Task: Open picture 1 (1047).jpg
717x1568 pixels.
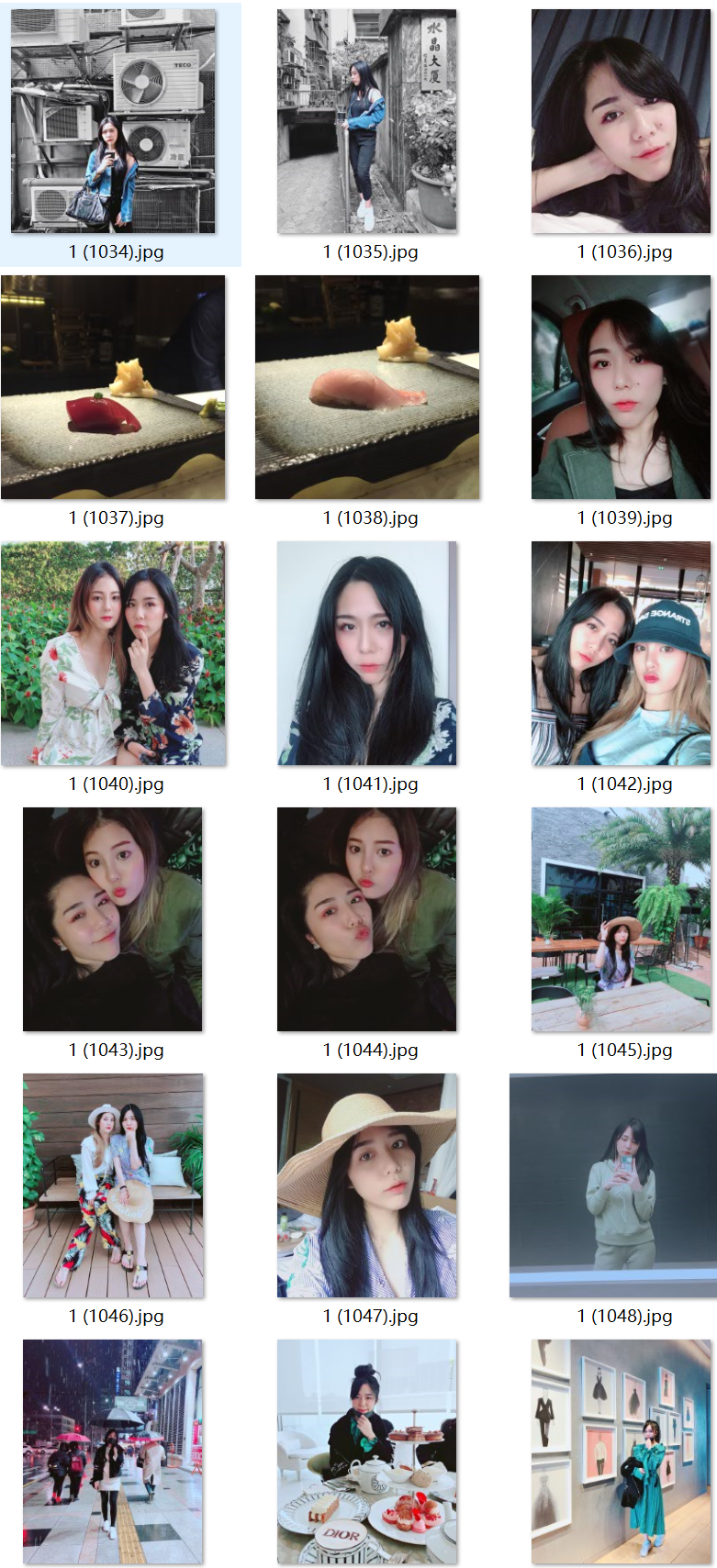Action: [367, 1185]
